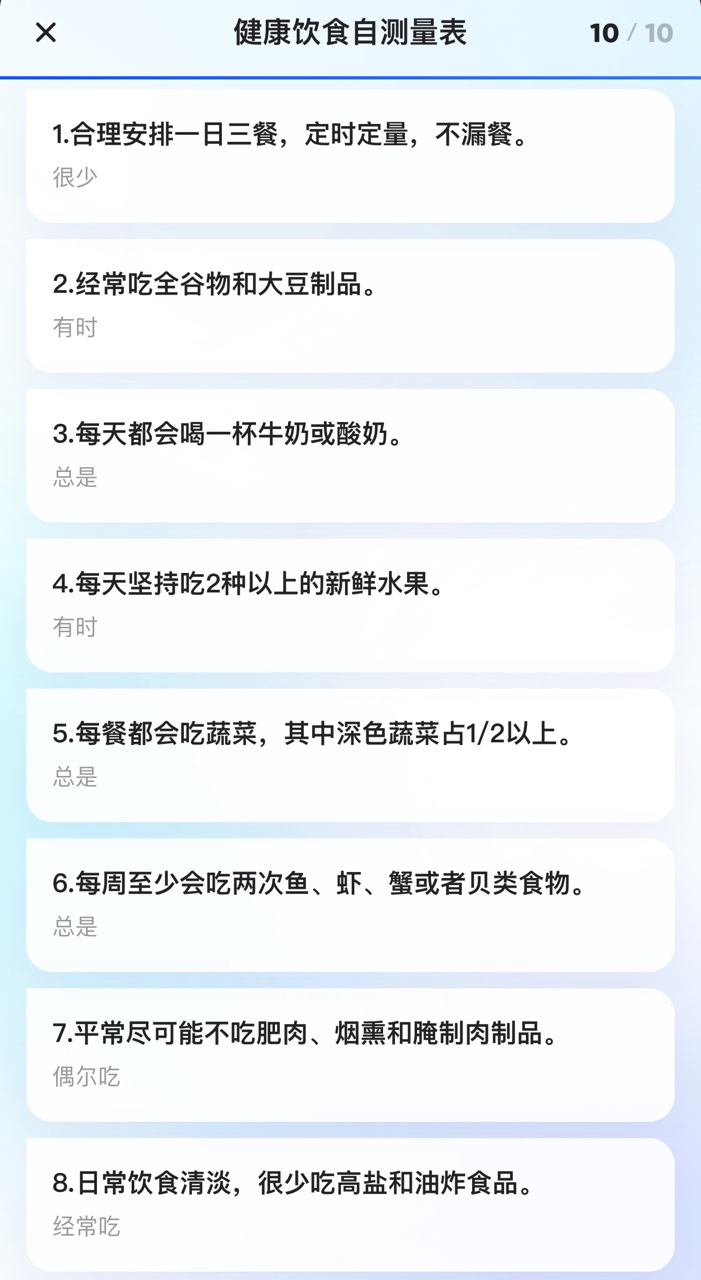Open question 6 about 鱼、虾、蟹
This screenshot has height=1280, width=701.
[350, 906]
